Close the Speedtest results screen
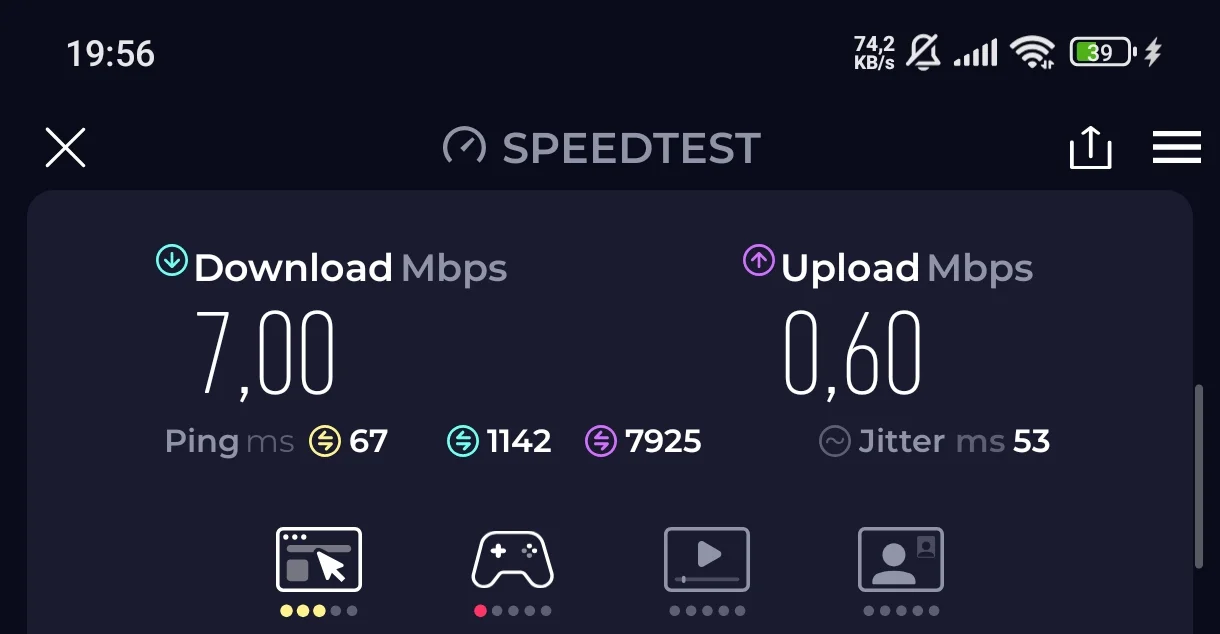The image size is (1220, 634). pos(66,148)
